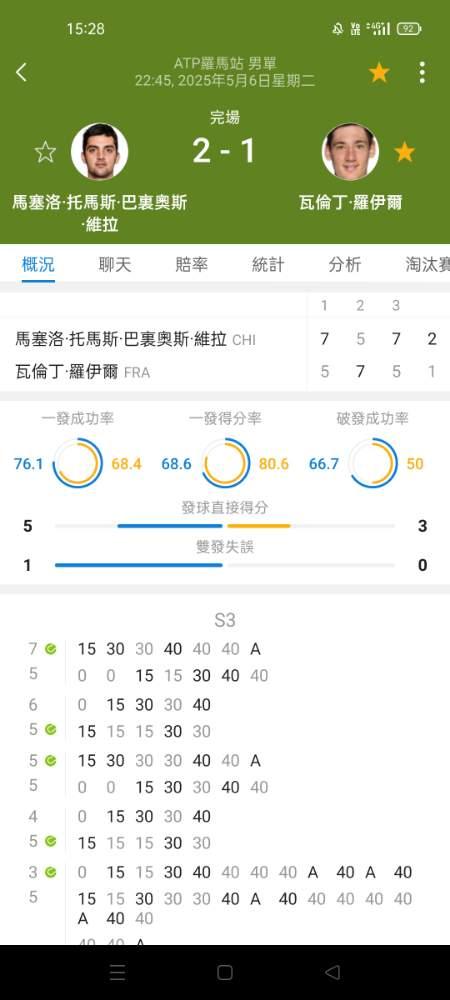Select the 概況 tab
The width and height of the screenshot is (450, 1000).
click(x=38, y=265)
